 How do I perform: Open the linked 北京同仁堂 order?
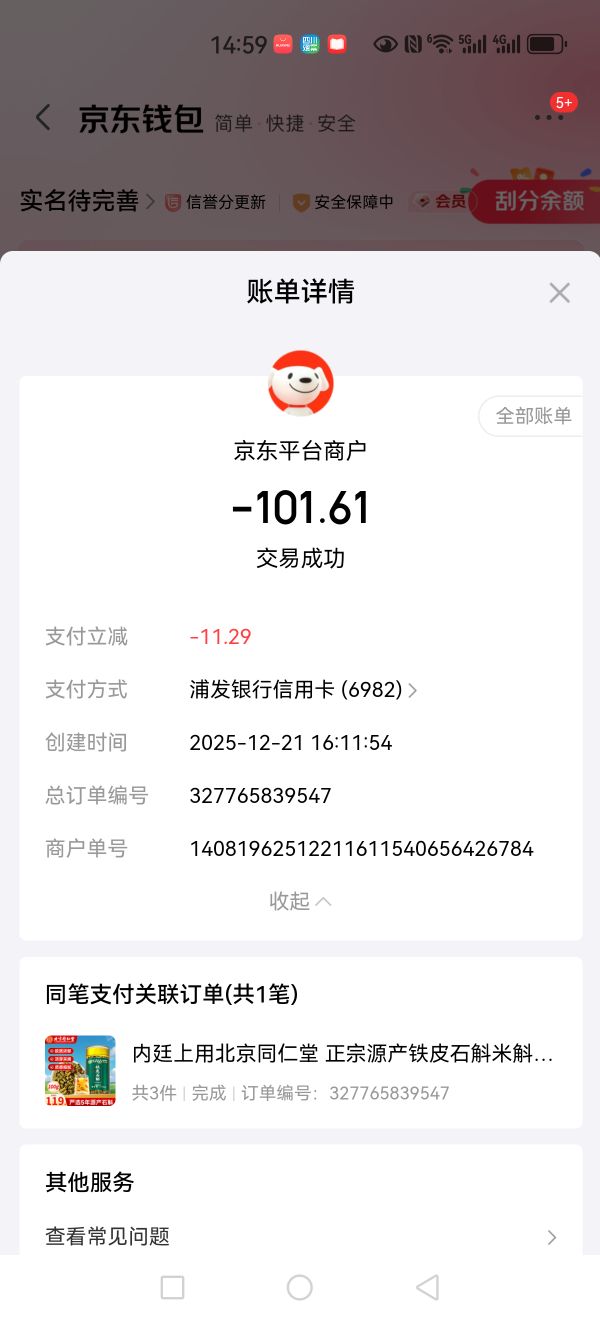click(300, 1070)
